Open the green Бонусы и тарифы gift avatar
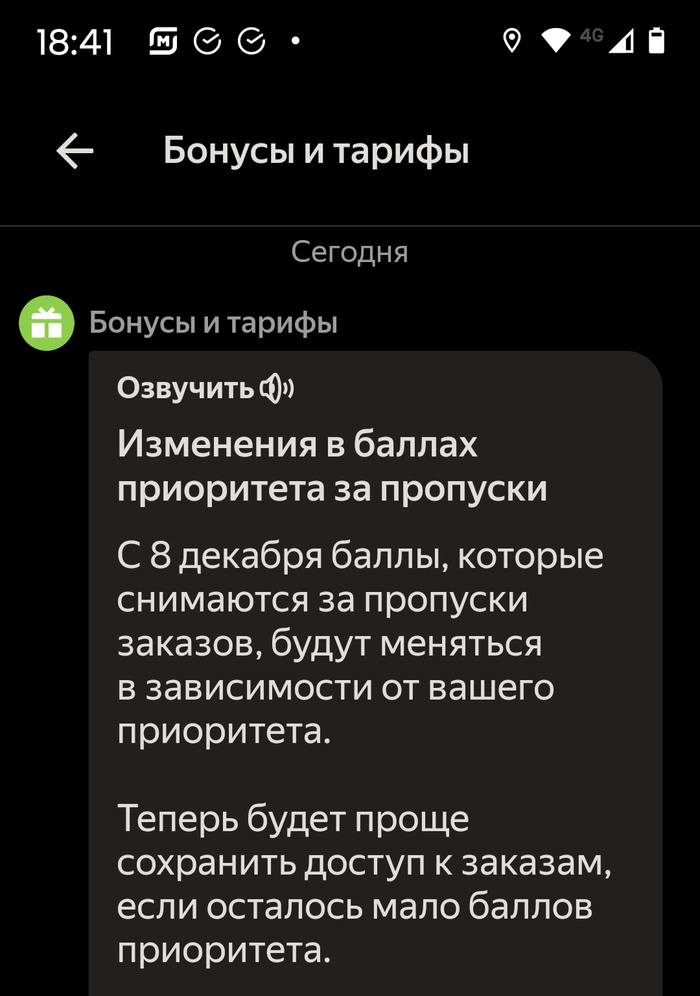This screenshot has width=700, height=996. click(x=47, y=324)
